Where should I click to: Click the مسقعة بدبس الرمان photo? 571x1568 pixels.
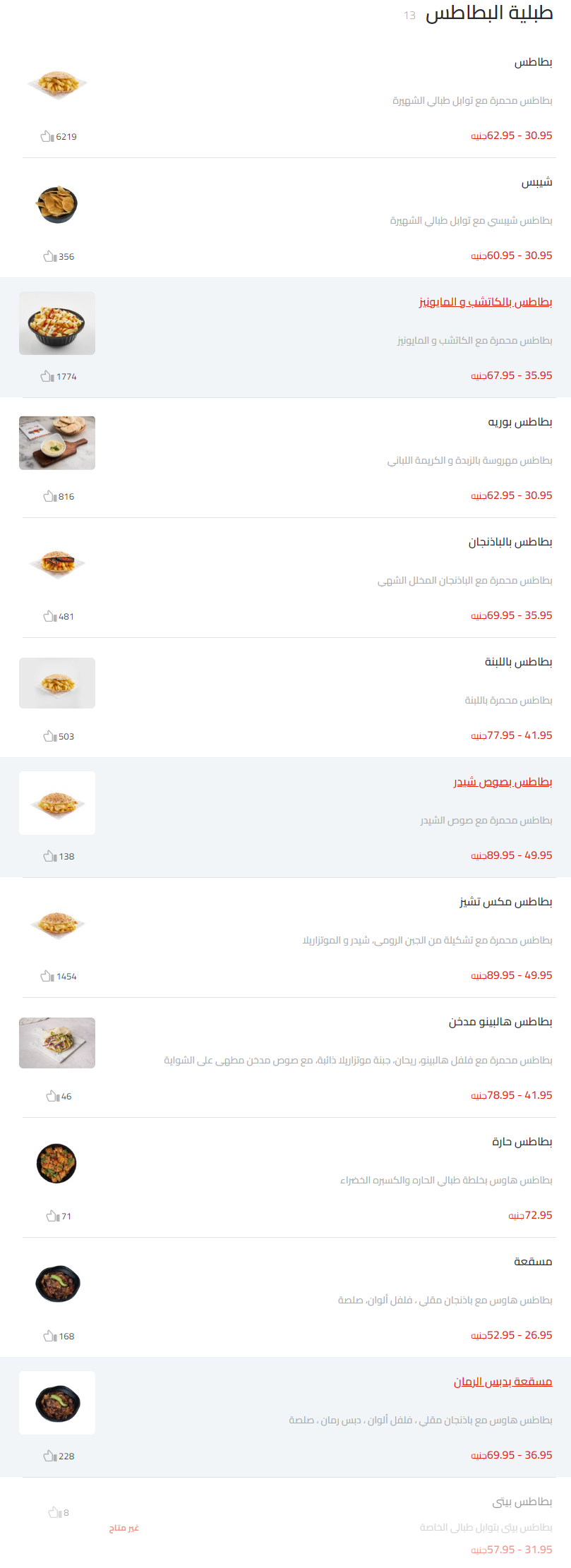pos(56,1402)
